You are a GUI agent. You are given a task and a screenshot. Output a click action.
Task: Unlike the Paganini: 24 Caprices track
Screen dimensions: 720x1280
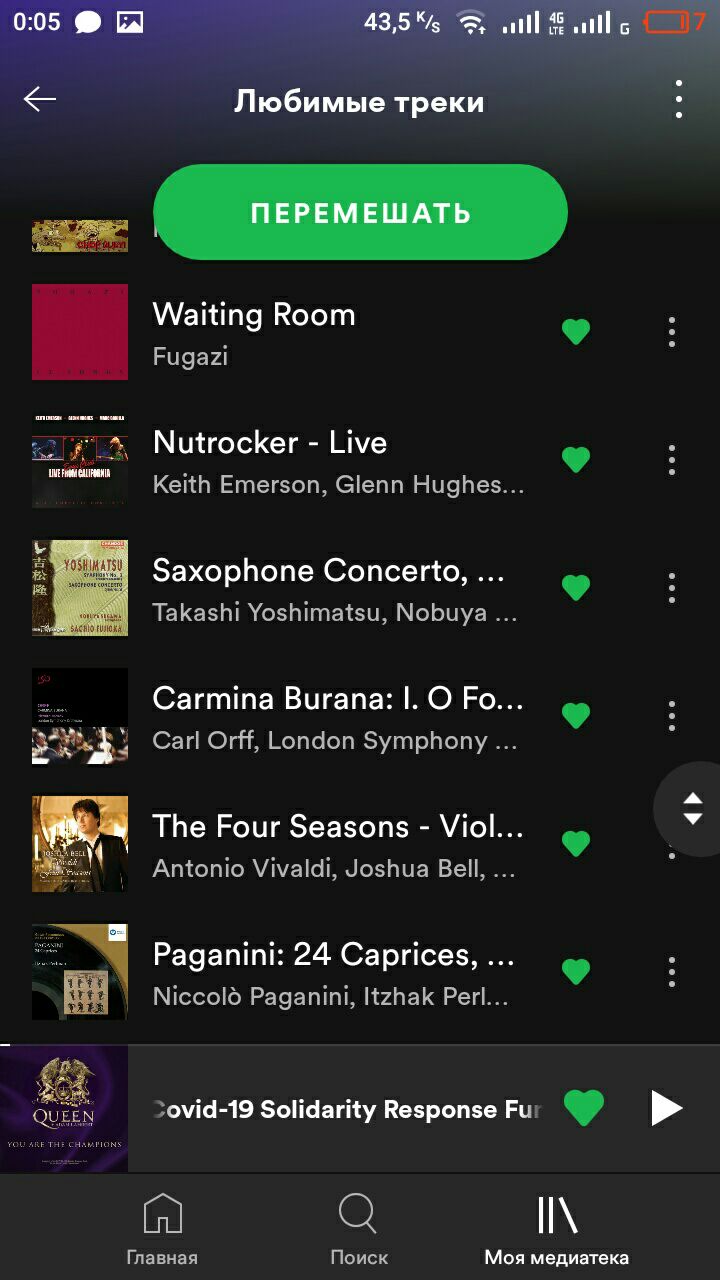tap(576, 971)
